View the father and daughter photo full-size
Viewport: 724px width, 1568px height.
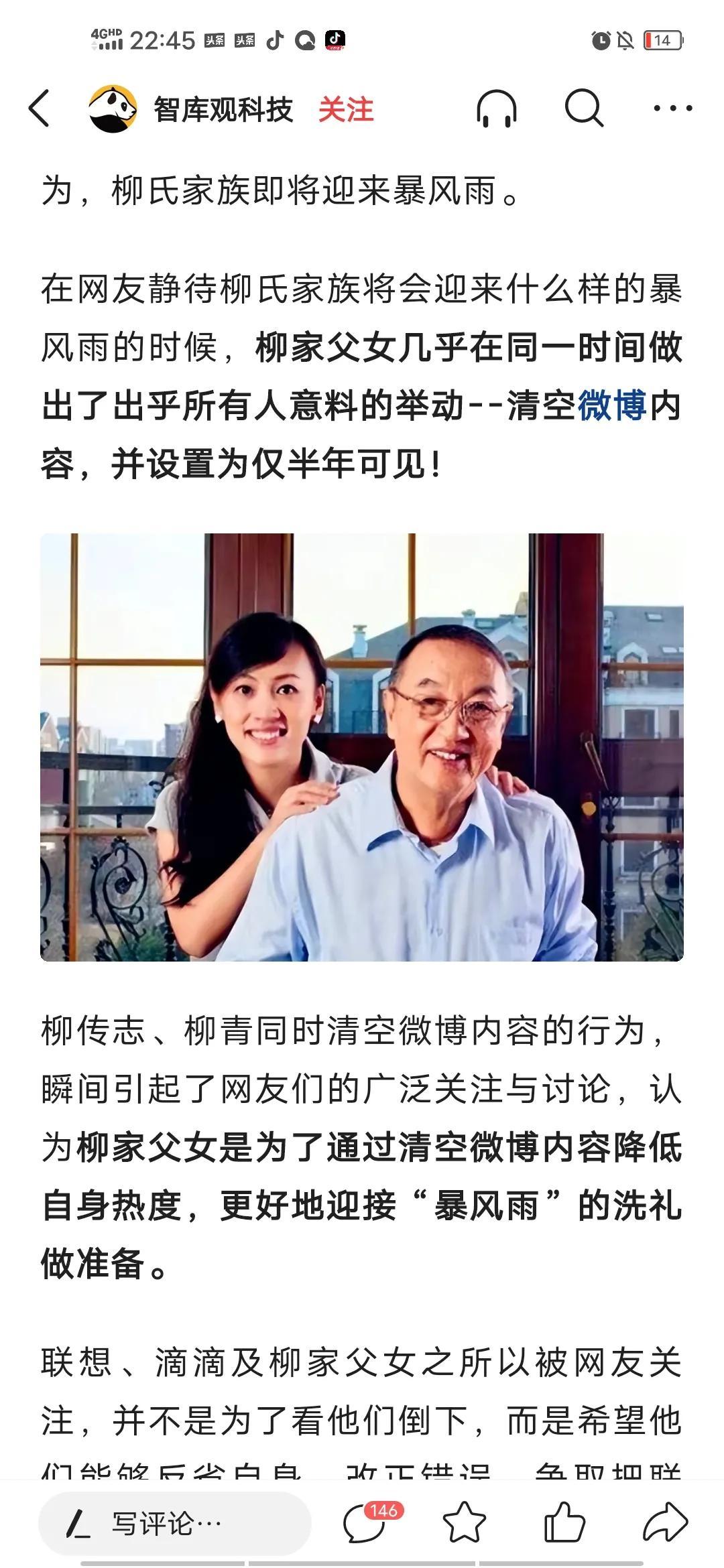click(x=362, y=747)
